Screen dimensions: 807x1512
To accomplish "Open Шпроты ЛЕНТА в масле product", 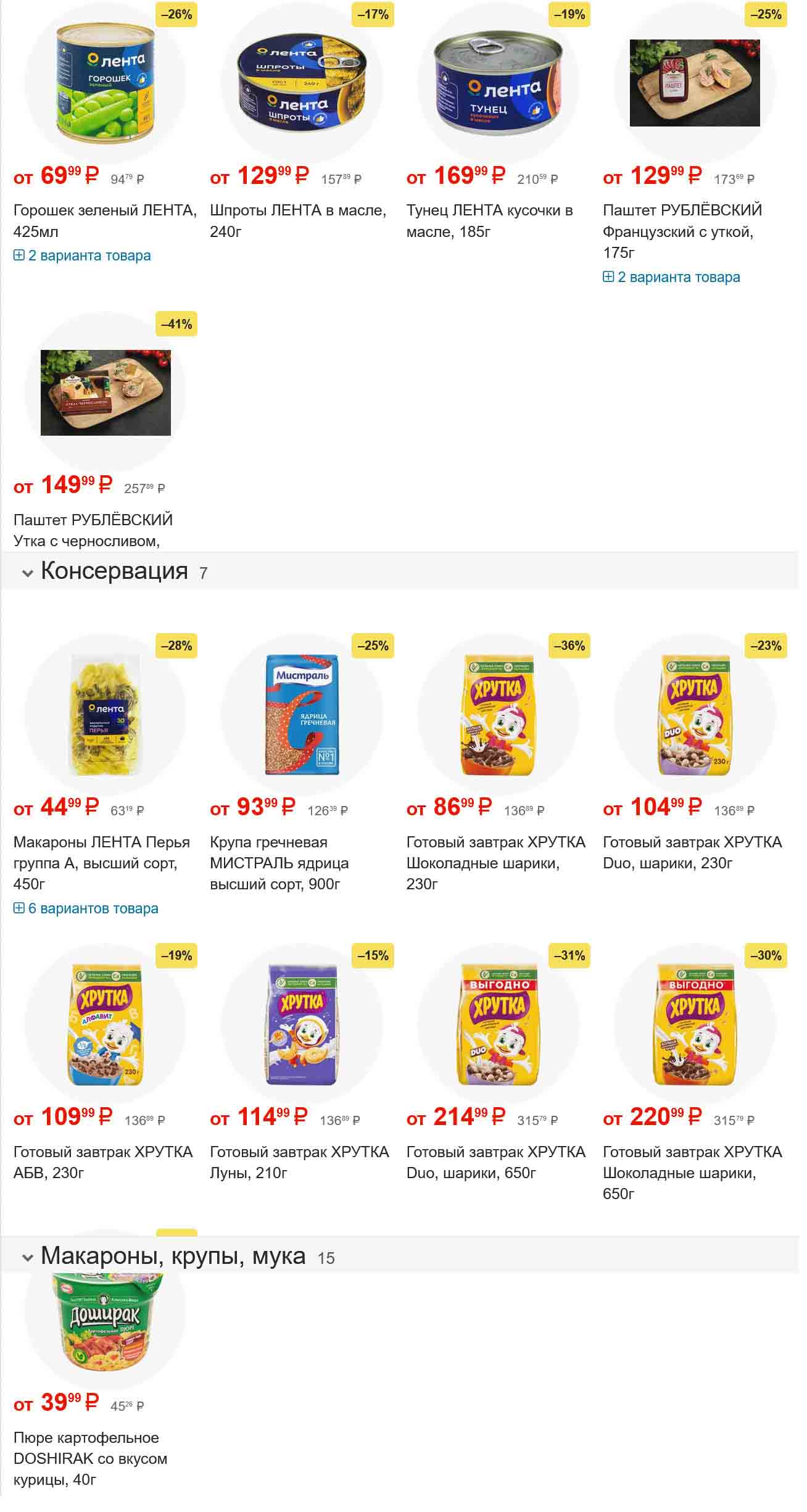I will [298, 220].
